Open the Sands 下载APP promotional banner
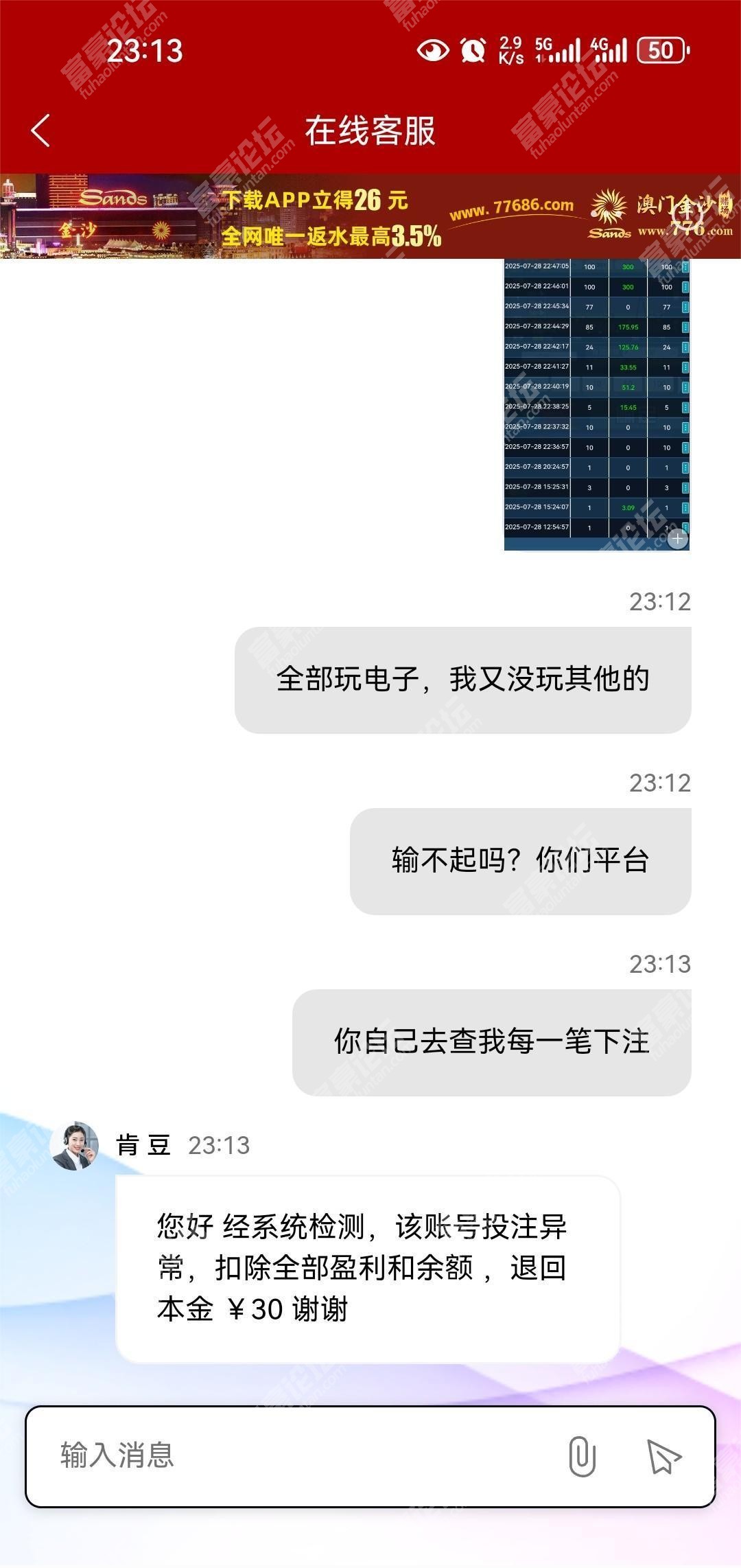This screenshot has height=1568, width=741. pos(370,216)
